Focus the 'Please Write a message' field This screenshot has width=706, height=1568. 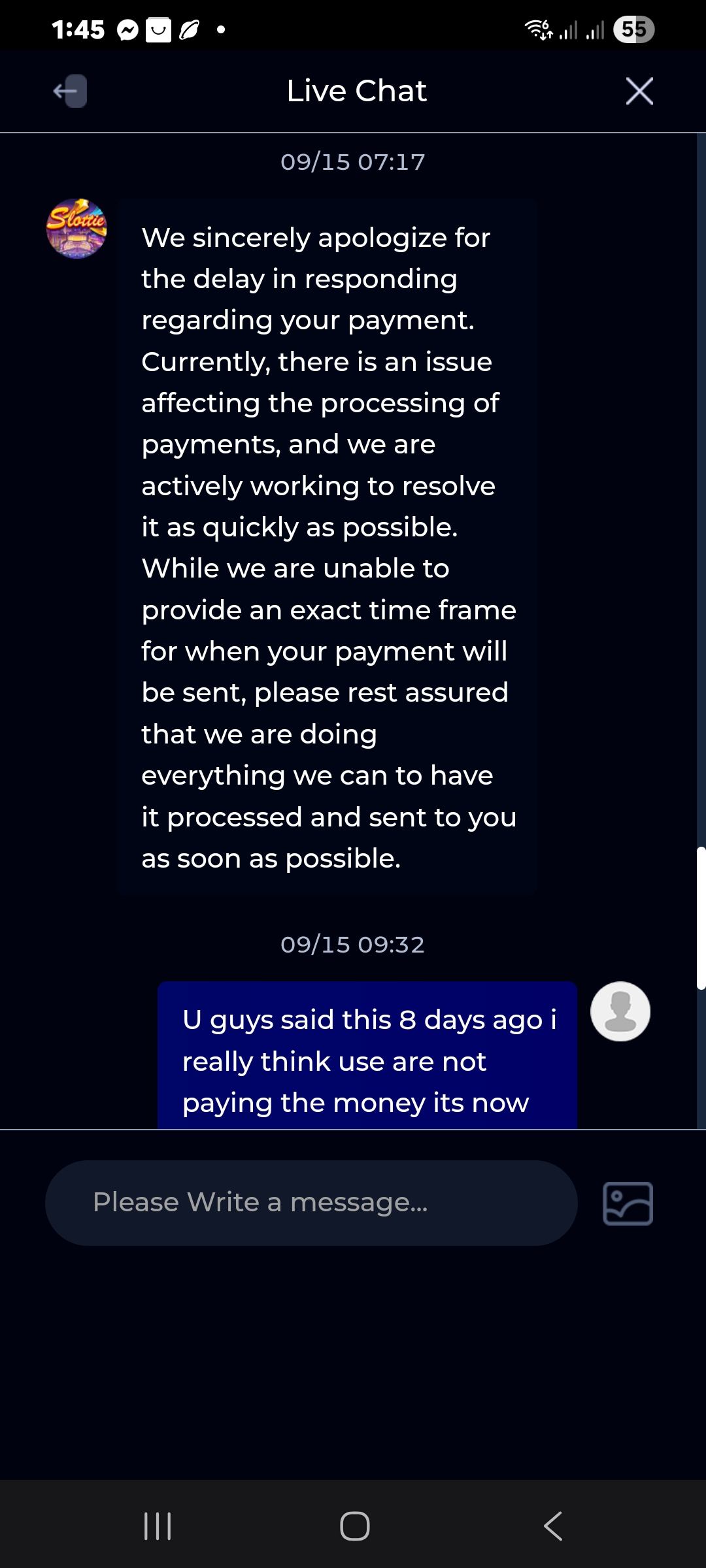click(311, 1203)
